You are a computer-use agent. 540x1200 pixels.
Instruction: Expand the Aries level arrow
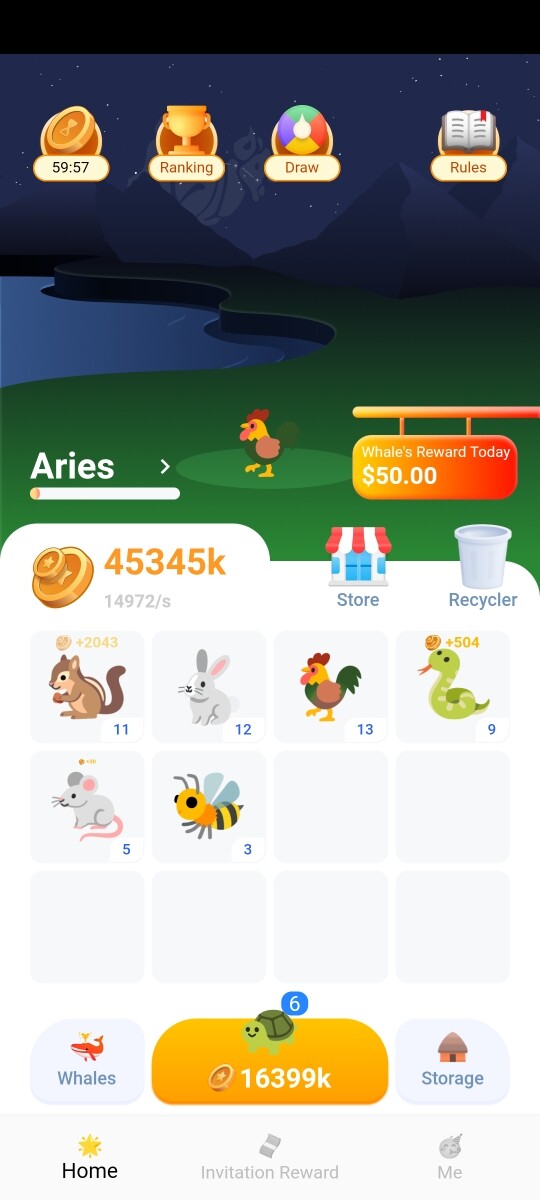165,467
